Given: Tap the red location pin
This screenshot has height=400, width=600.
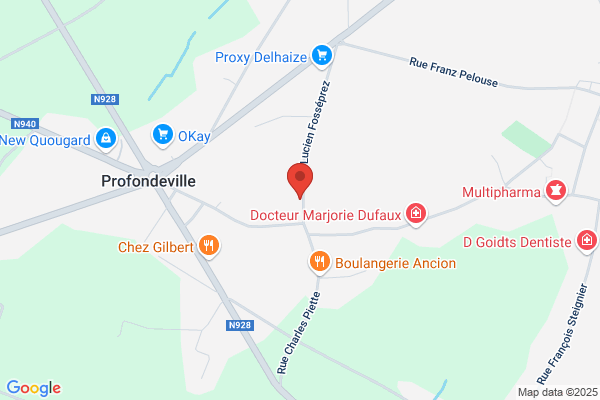Looking at the screenshot, I should pos(300,180).
